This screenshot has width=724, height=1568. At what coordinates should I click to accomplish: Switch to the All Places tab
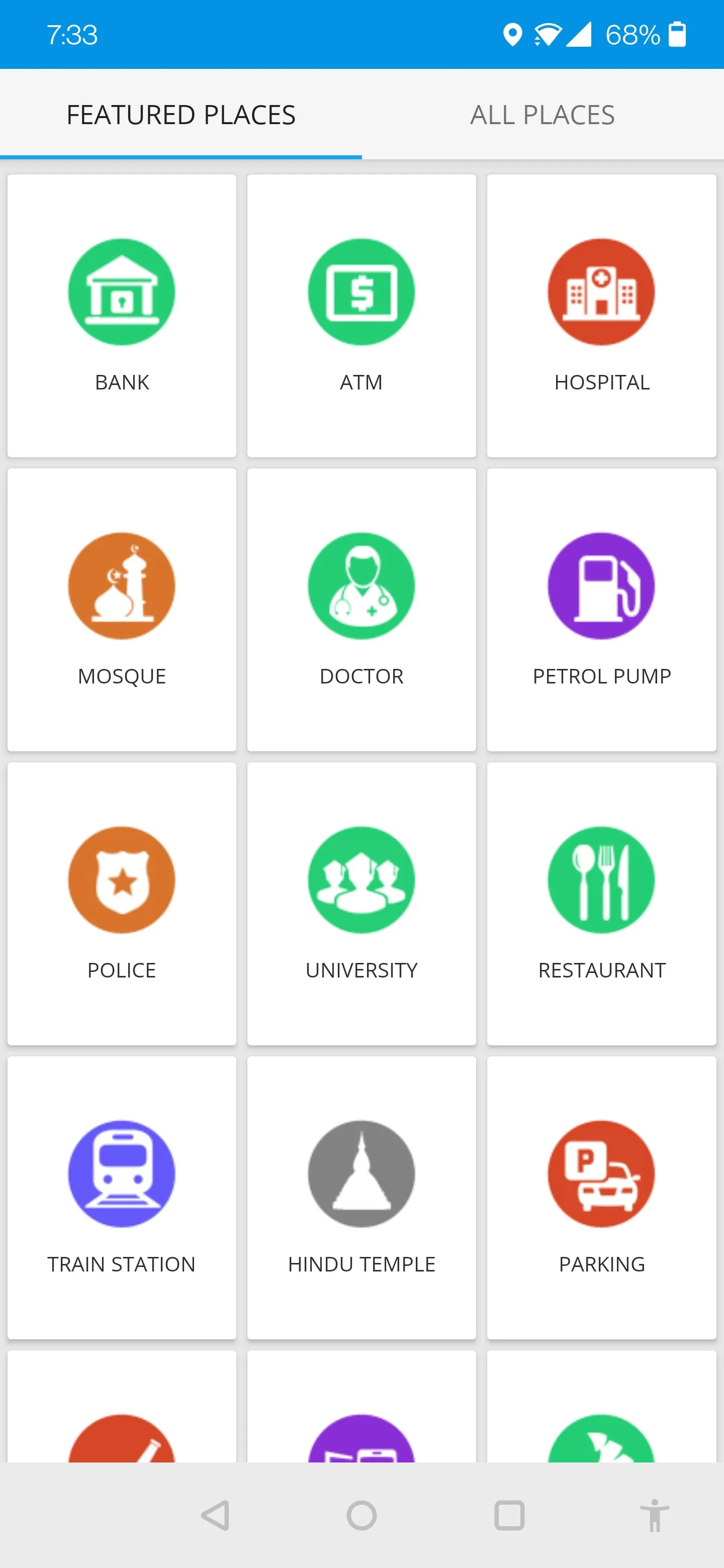(x=542, y=115)
